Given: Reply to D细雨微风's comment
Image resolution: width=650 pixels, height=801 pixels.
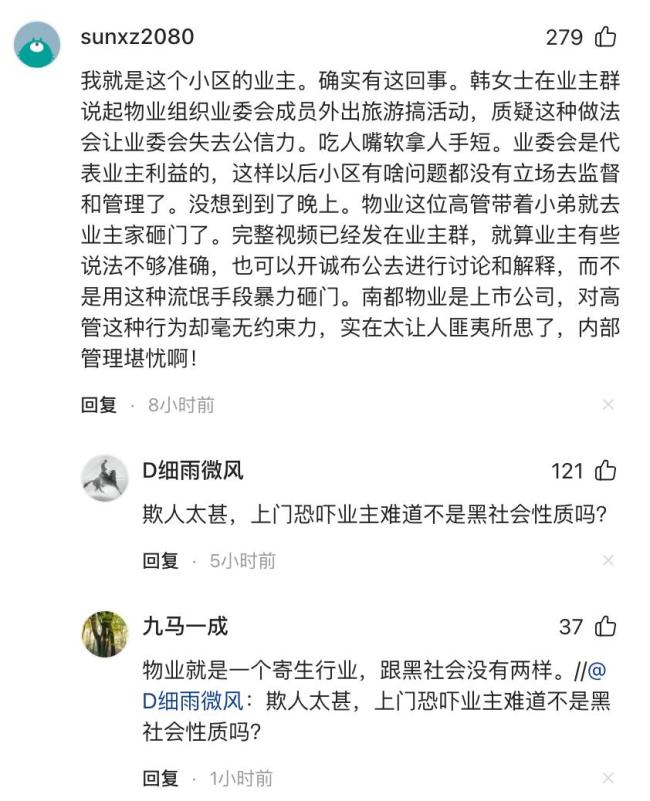Looking at the screenshot, I should coord(160,561).
